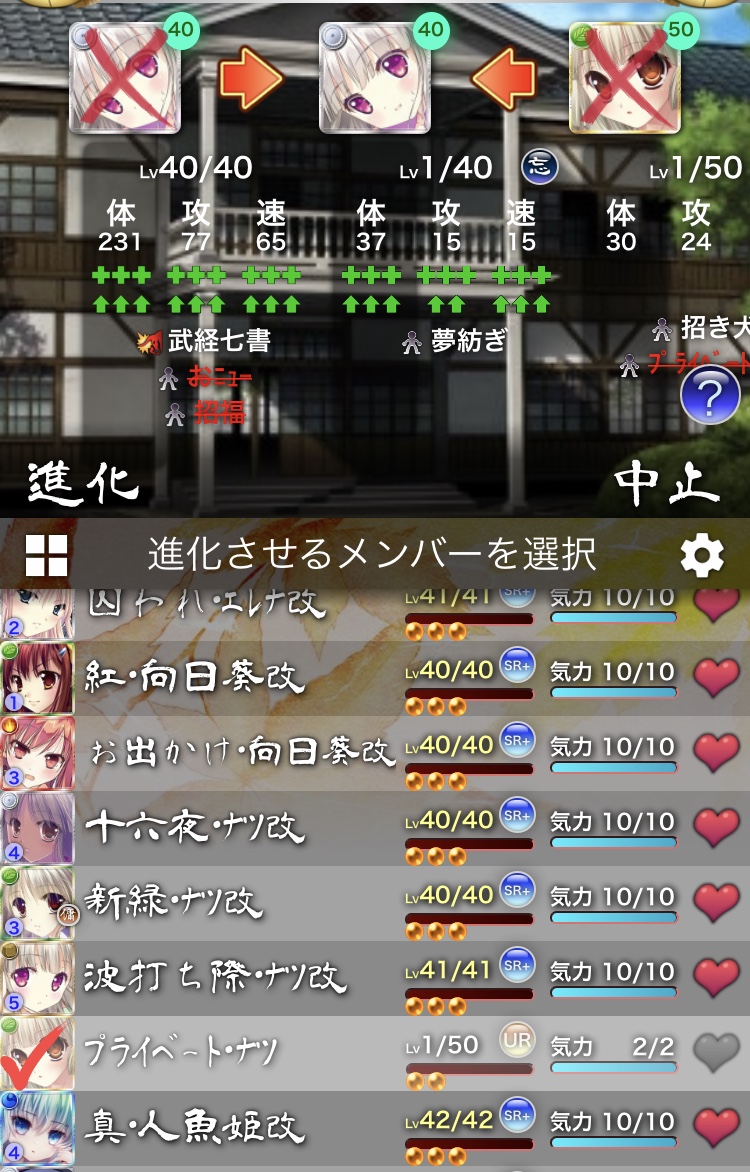Toggle the heart on 紅・向日葵改
Screen dimensions: 750x1172
[716, 678]
